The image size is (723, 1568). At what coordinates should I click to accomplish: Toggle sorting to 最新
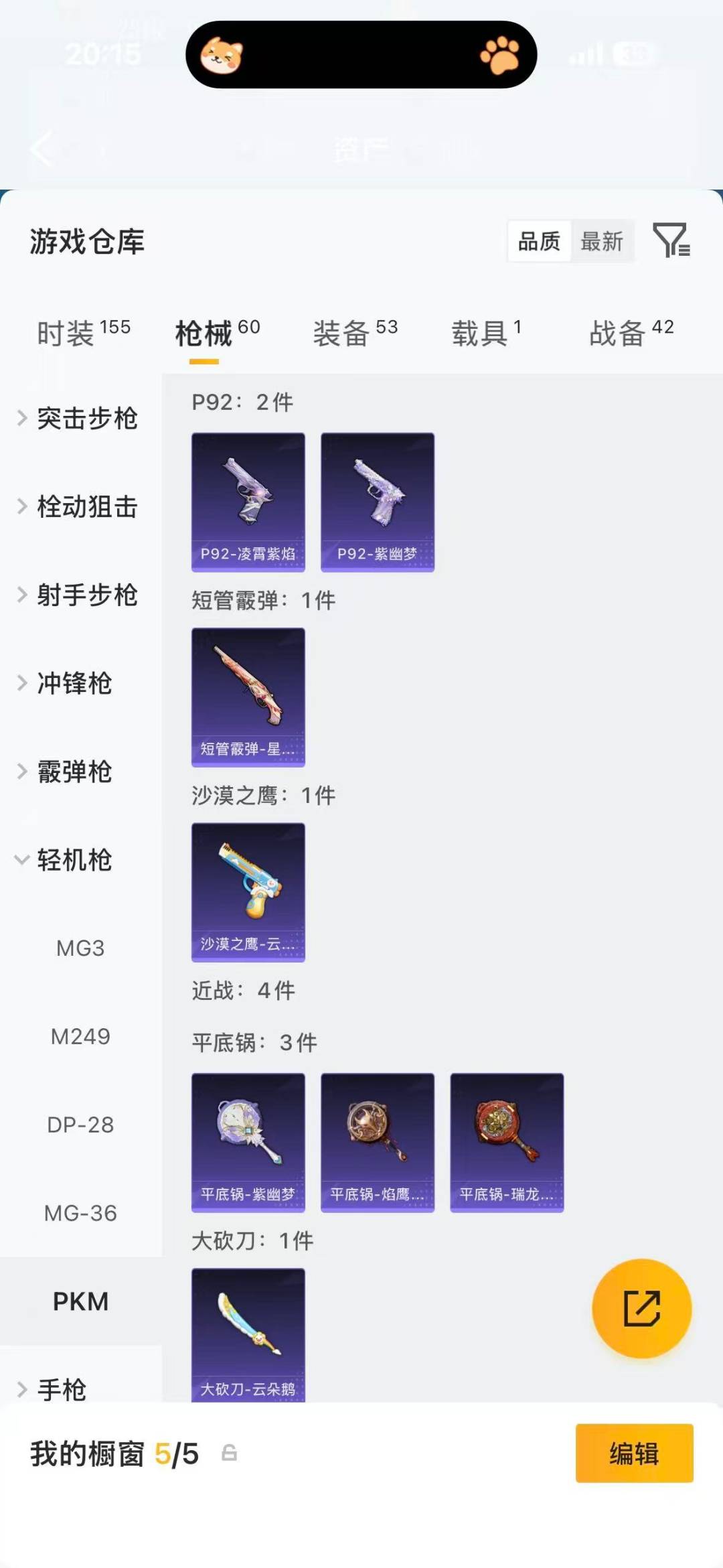tap(602, 241)
